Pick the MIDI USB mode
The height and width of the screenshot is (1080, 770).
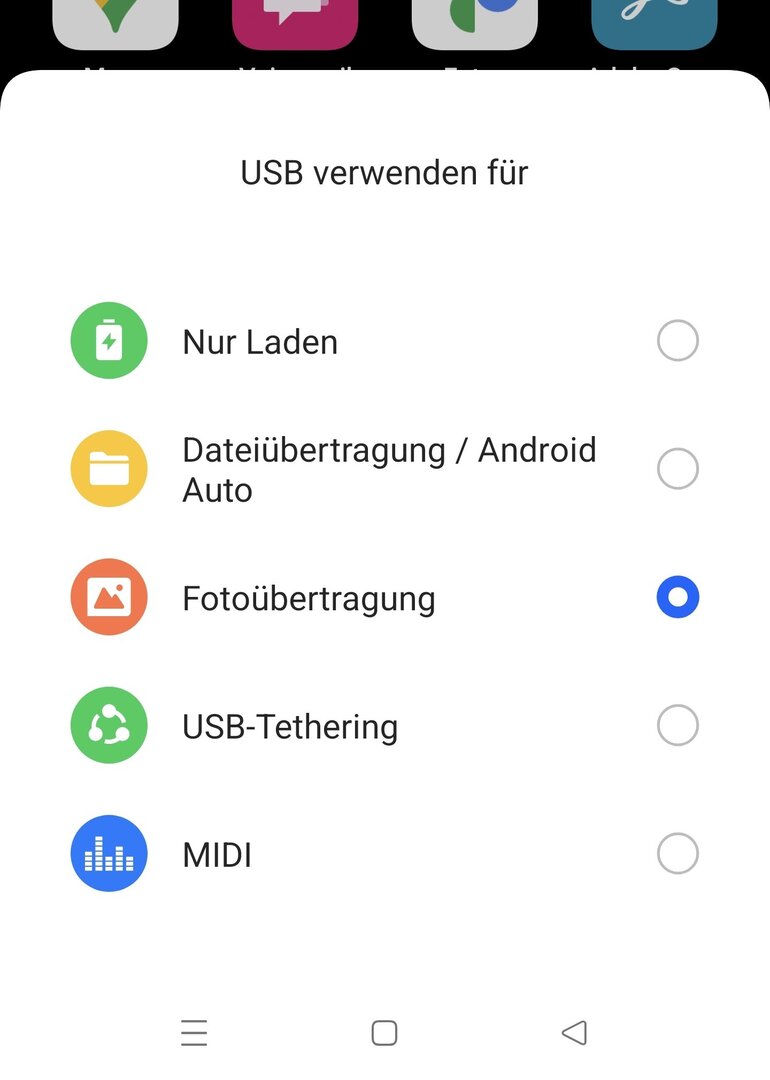(677, 854)
